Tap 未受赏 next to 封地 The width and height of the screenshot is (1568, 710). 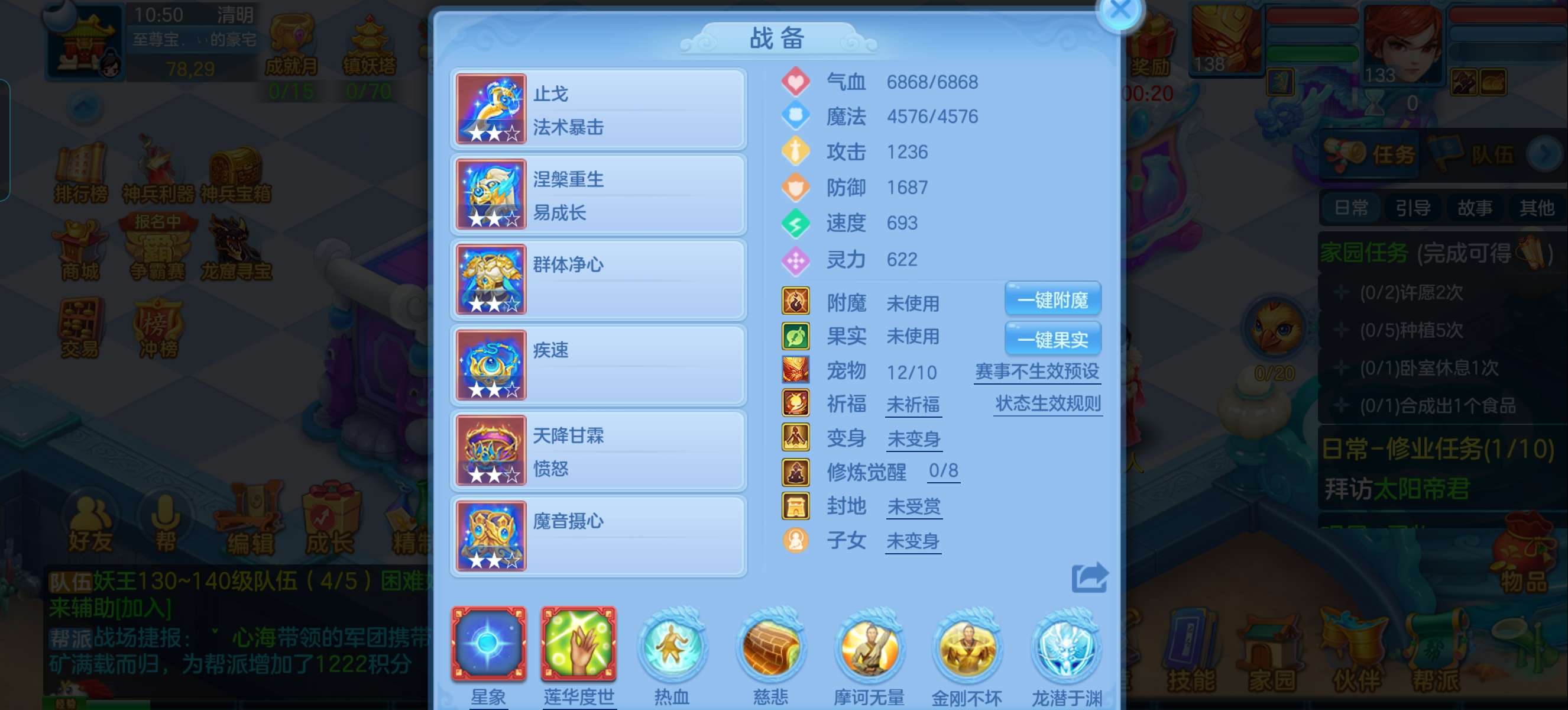[913, 506]
